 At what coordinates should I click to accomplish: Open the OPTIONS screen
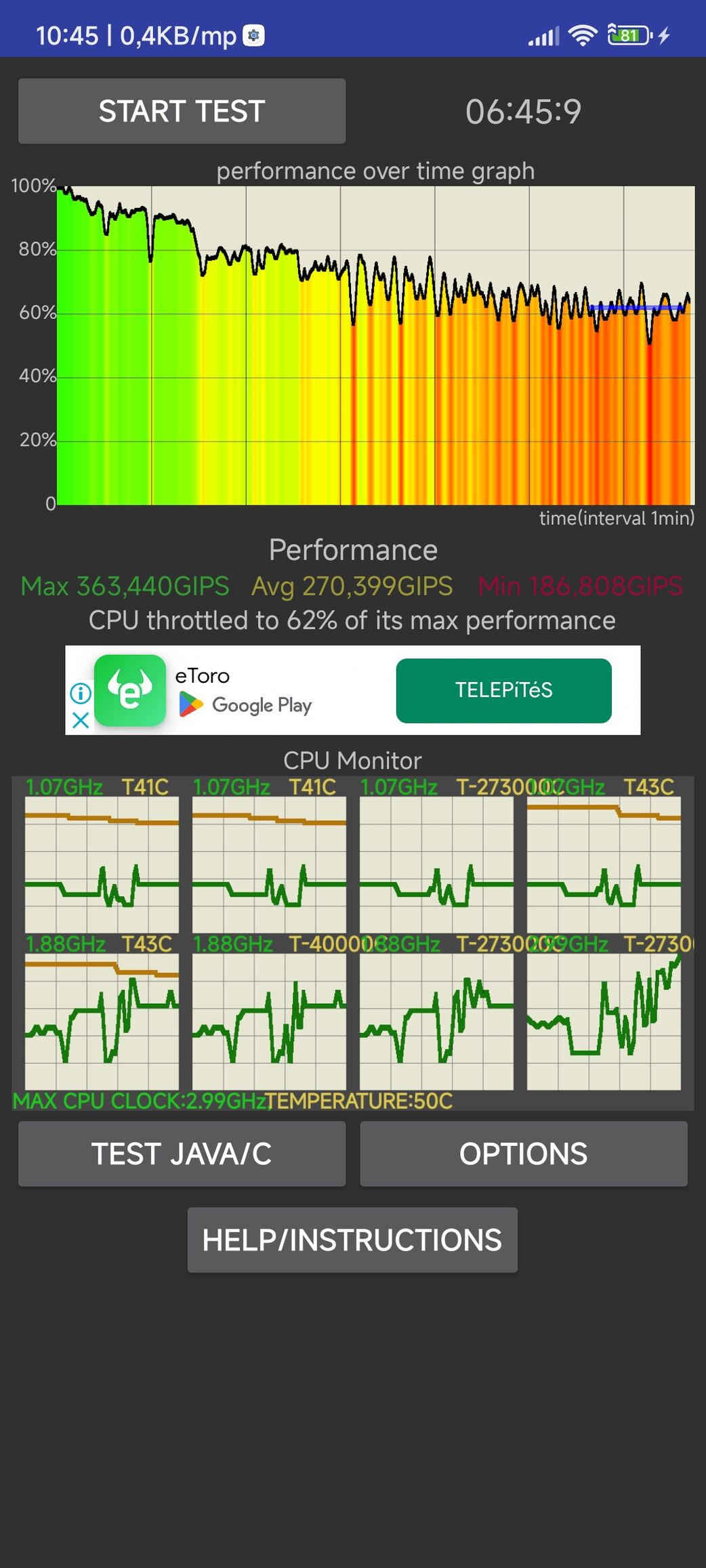524,1153
